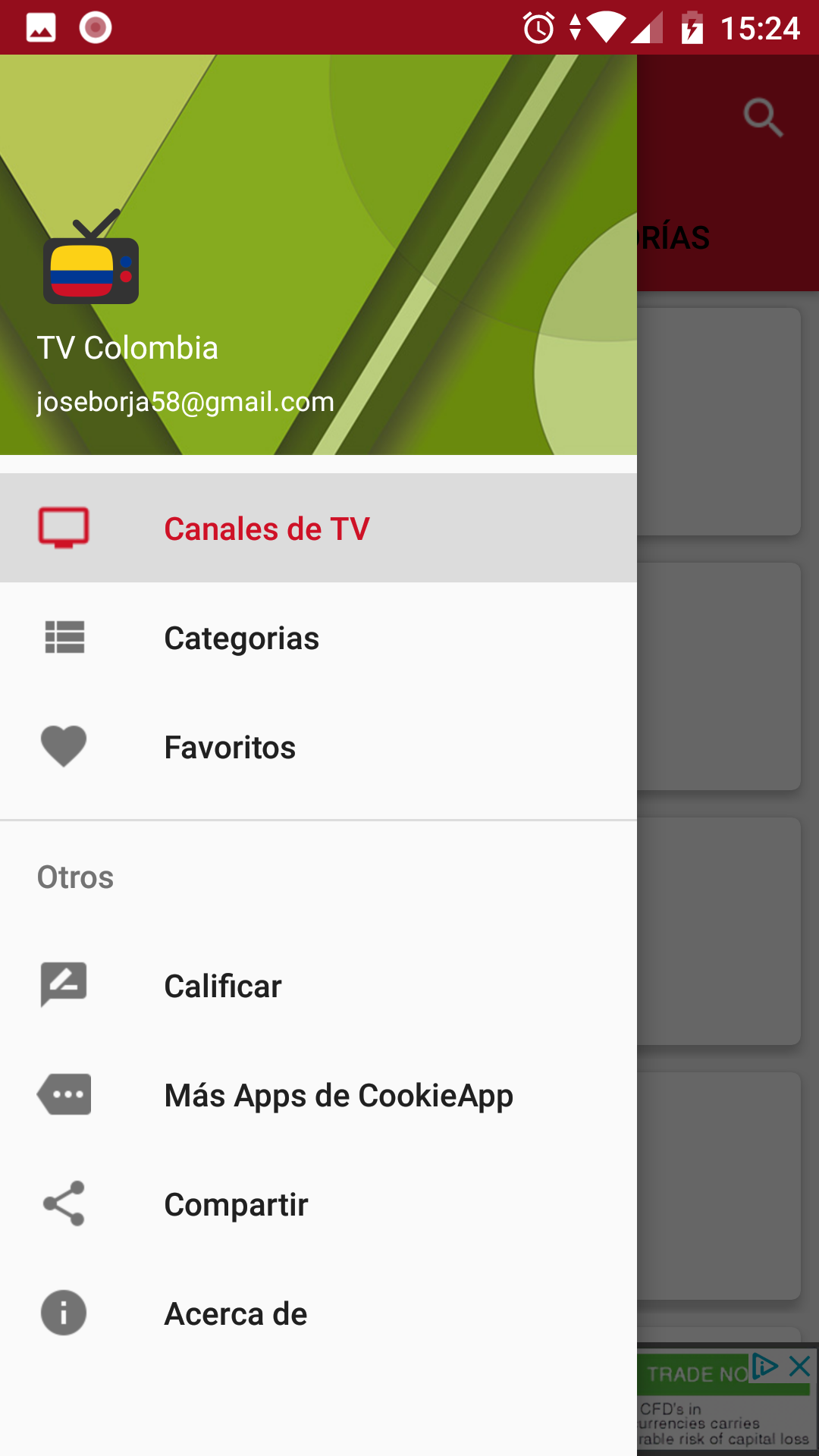Viewport: 819px width, 1456px height.
Task: Tap Compartir to share the app
Action: tap(318, 1203)
